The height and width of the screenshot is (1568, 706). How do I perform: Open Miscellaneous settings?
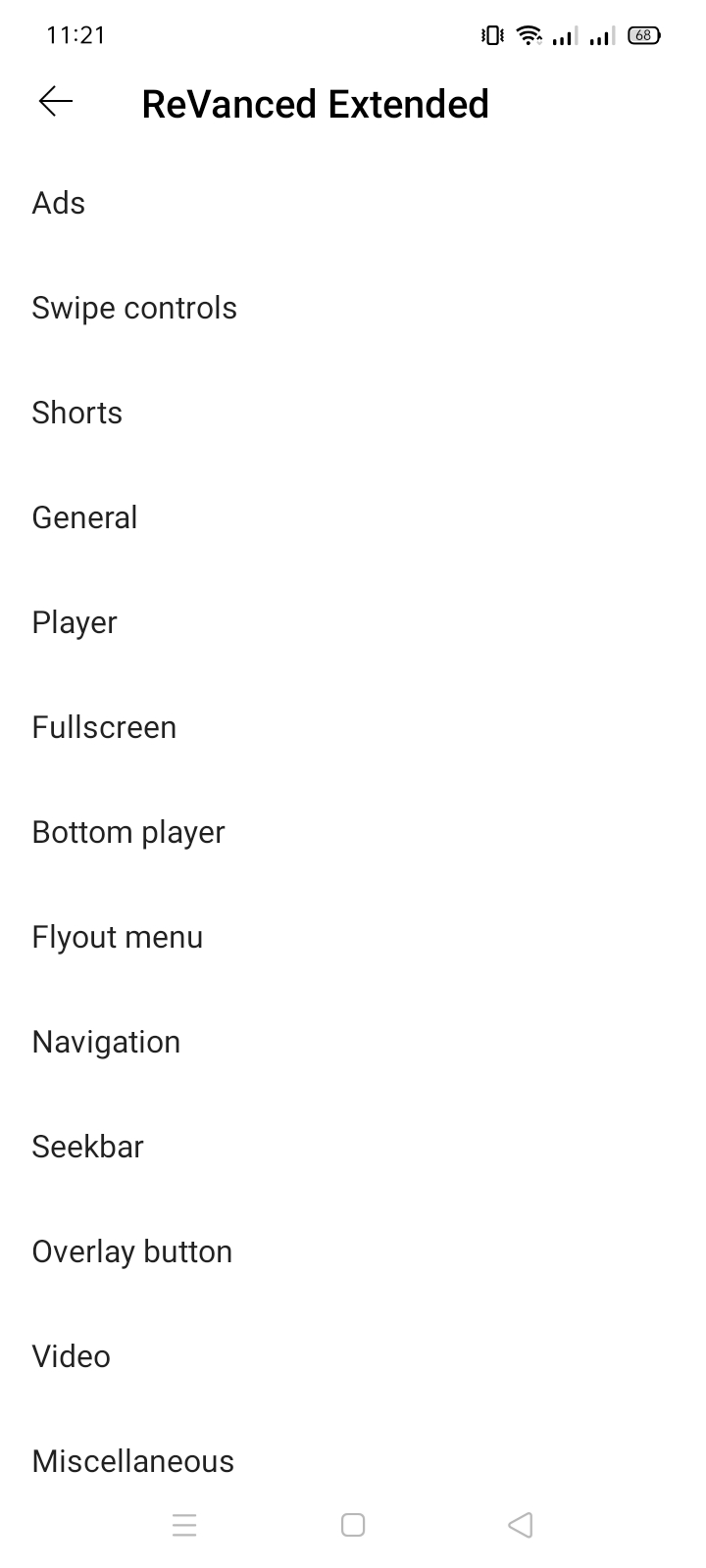click(x=133, y=1461)
